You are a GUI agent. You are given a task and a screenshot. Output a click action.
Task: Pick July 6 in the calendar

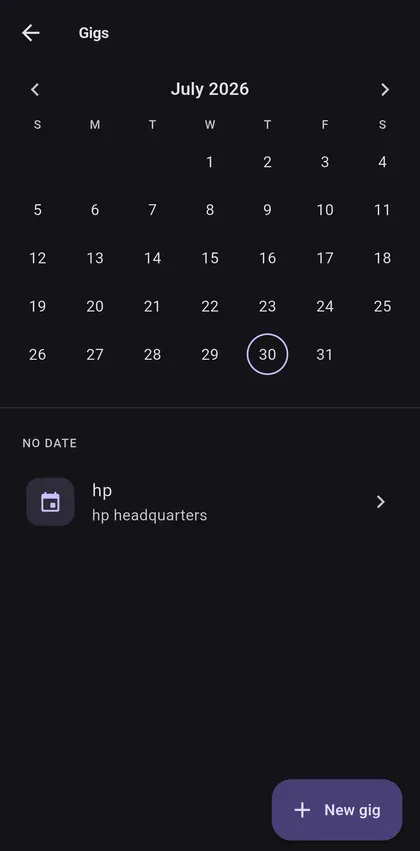coord(95,210)
